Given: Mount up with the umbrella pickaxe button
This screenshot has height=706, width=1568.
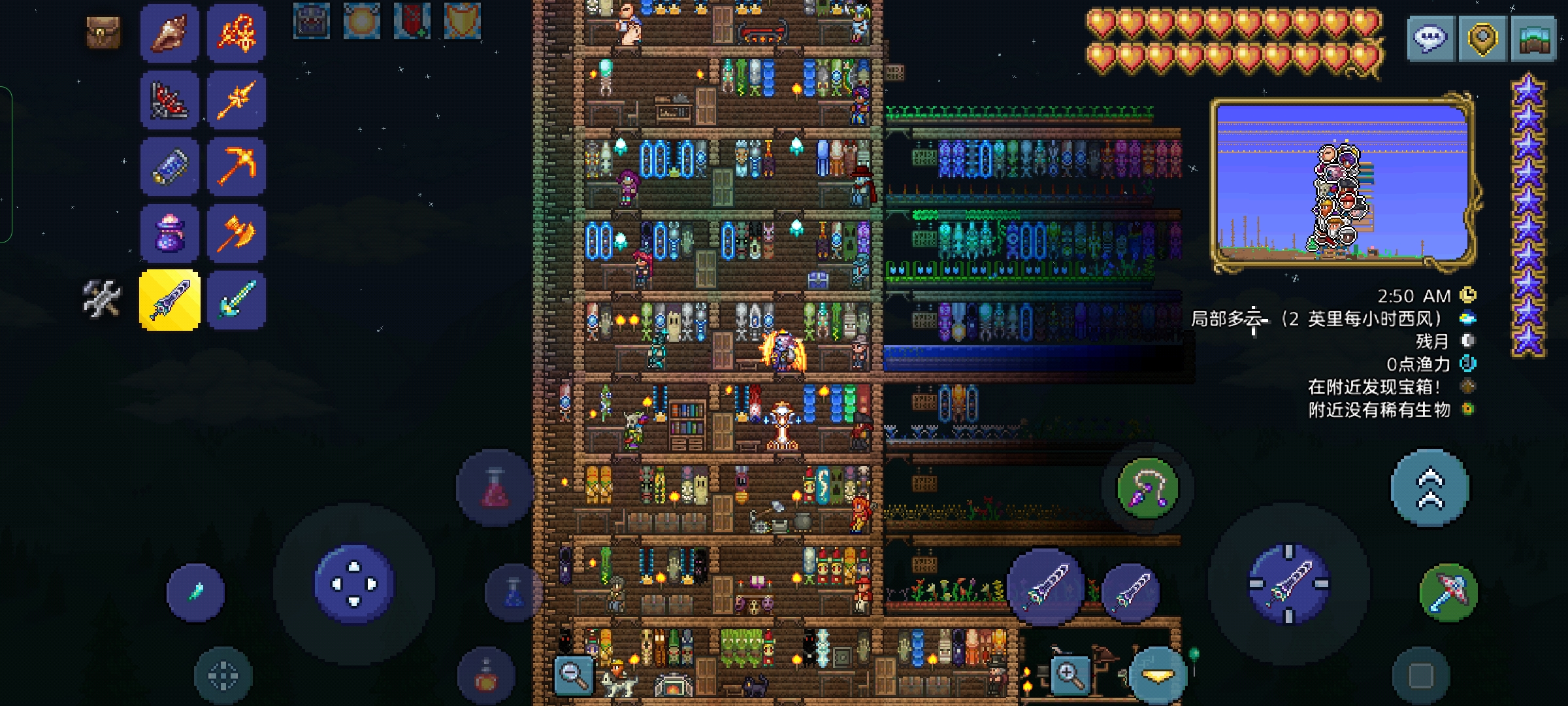Looking at the screenshot, I should (1448, 592).
